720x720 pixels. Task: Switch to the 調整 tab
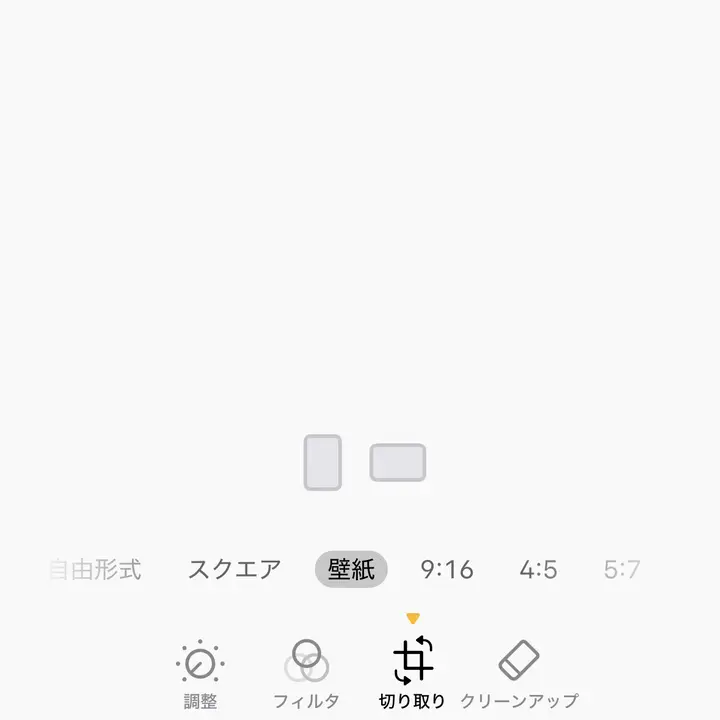pos(200,673)
